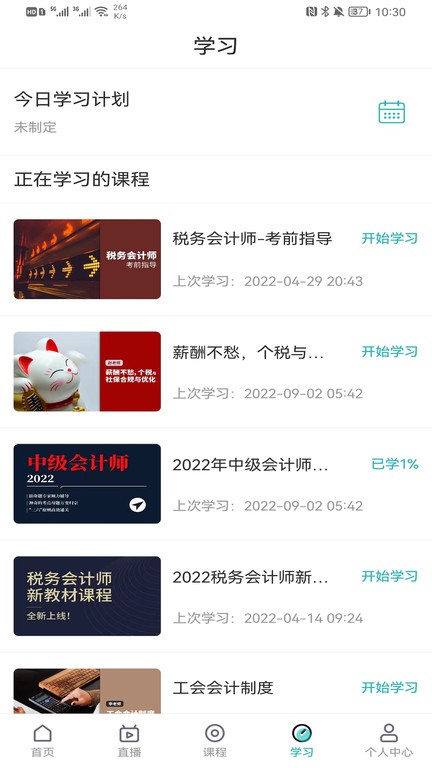Viewport: 432px width, 768px height.
Task: Select the 学习 tab
Action: click(x=302, y=741)
